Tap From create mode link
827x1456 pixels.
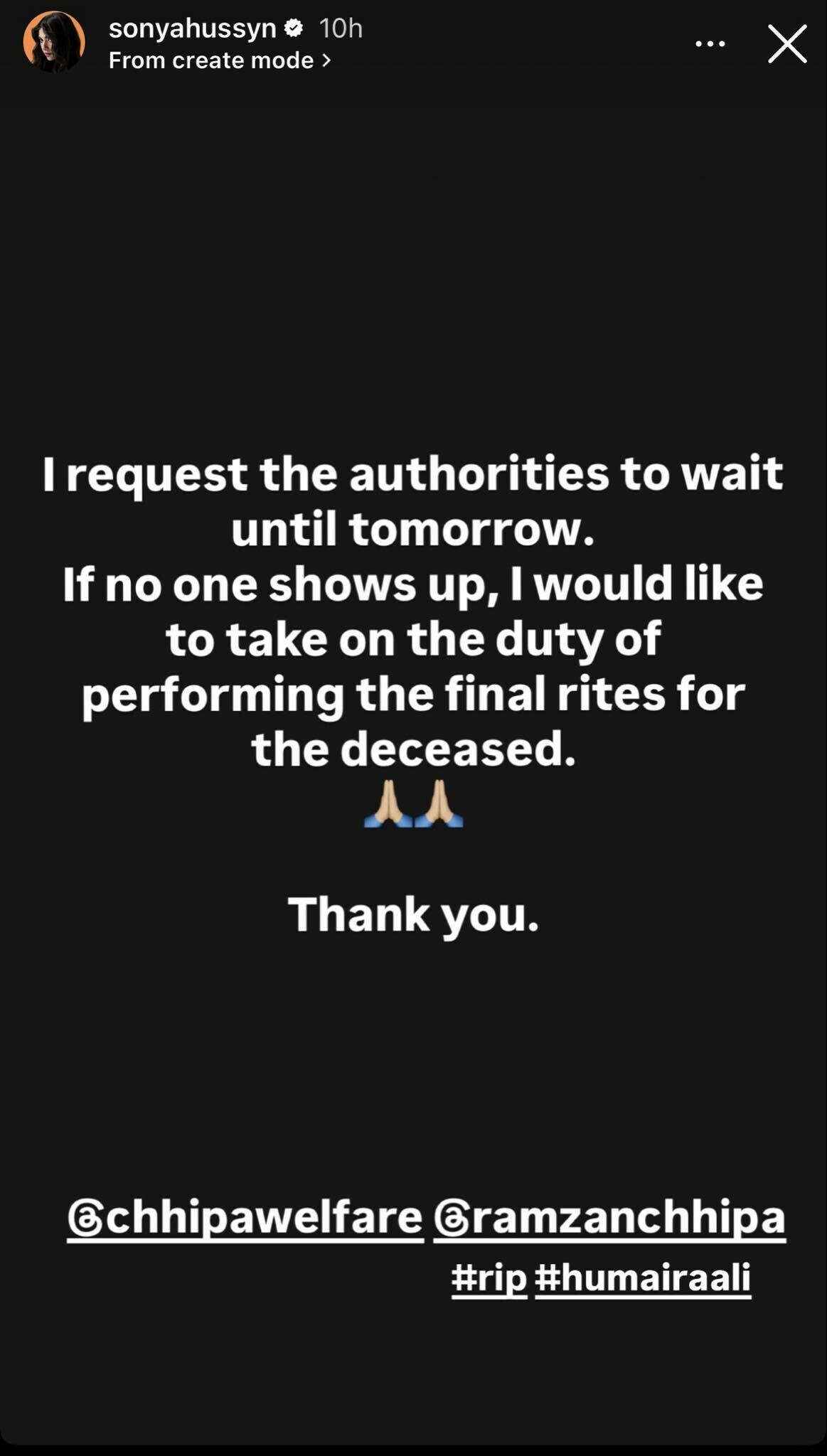click(219, 60)
